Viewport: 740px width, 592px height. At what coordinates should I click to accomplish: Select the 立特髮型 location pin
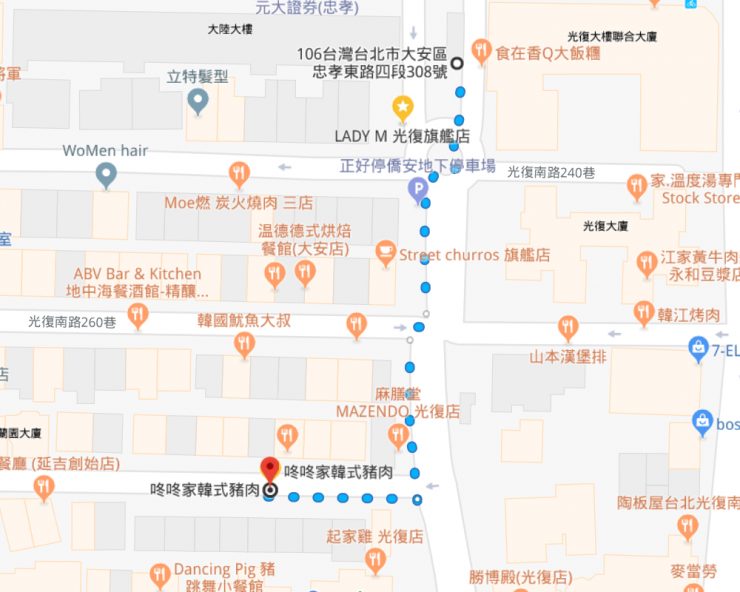(198, 99)
